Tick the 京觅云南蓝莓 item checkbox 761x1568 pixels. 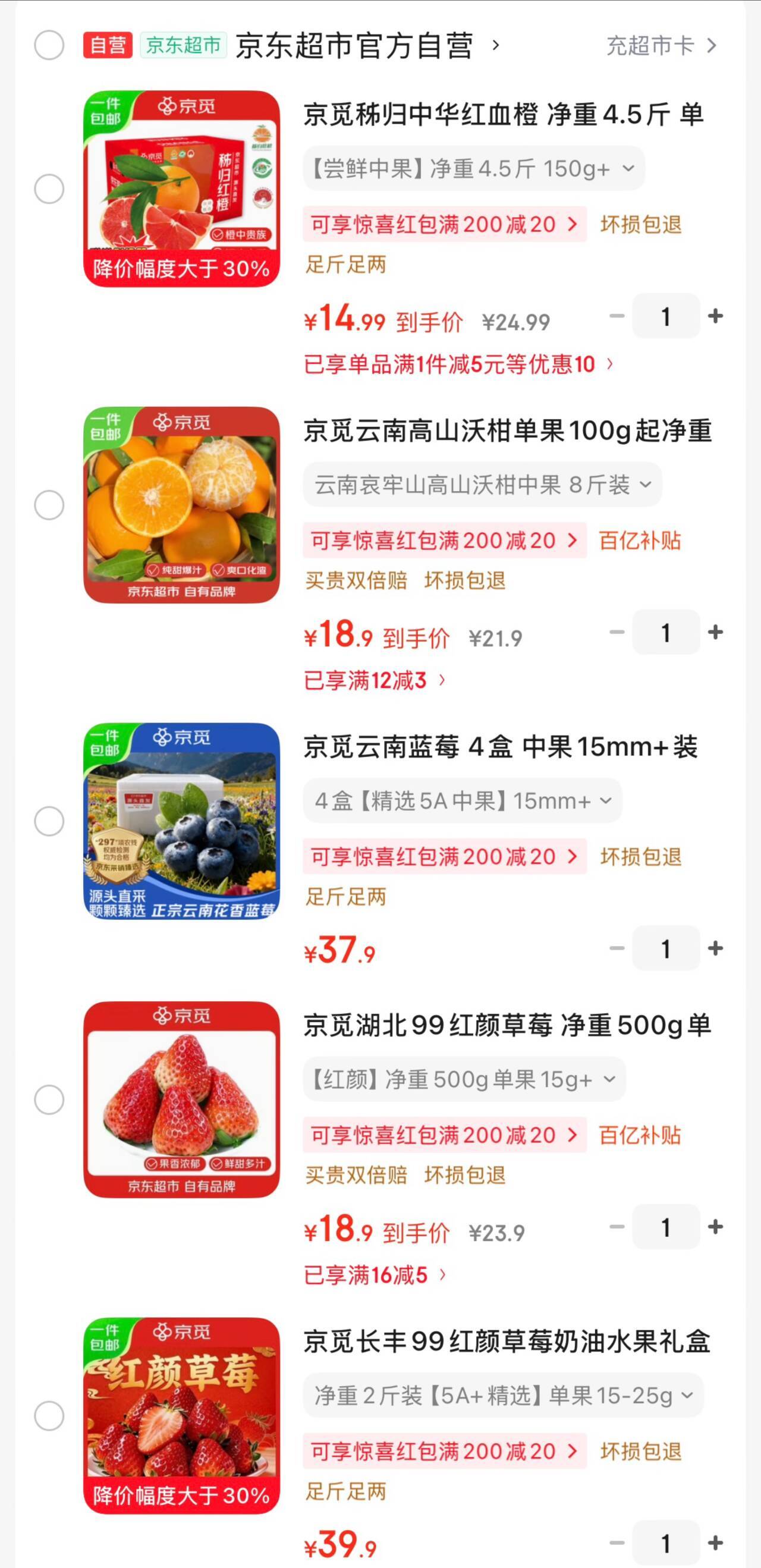49,822
